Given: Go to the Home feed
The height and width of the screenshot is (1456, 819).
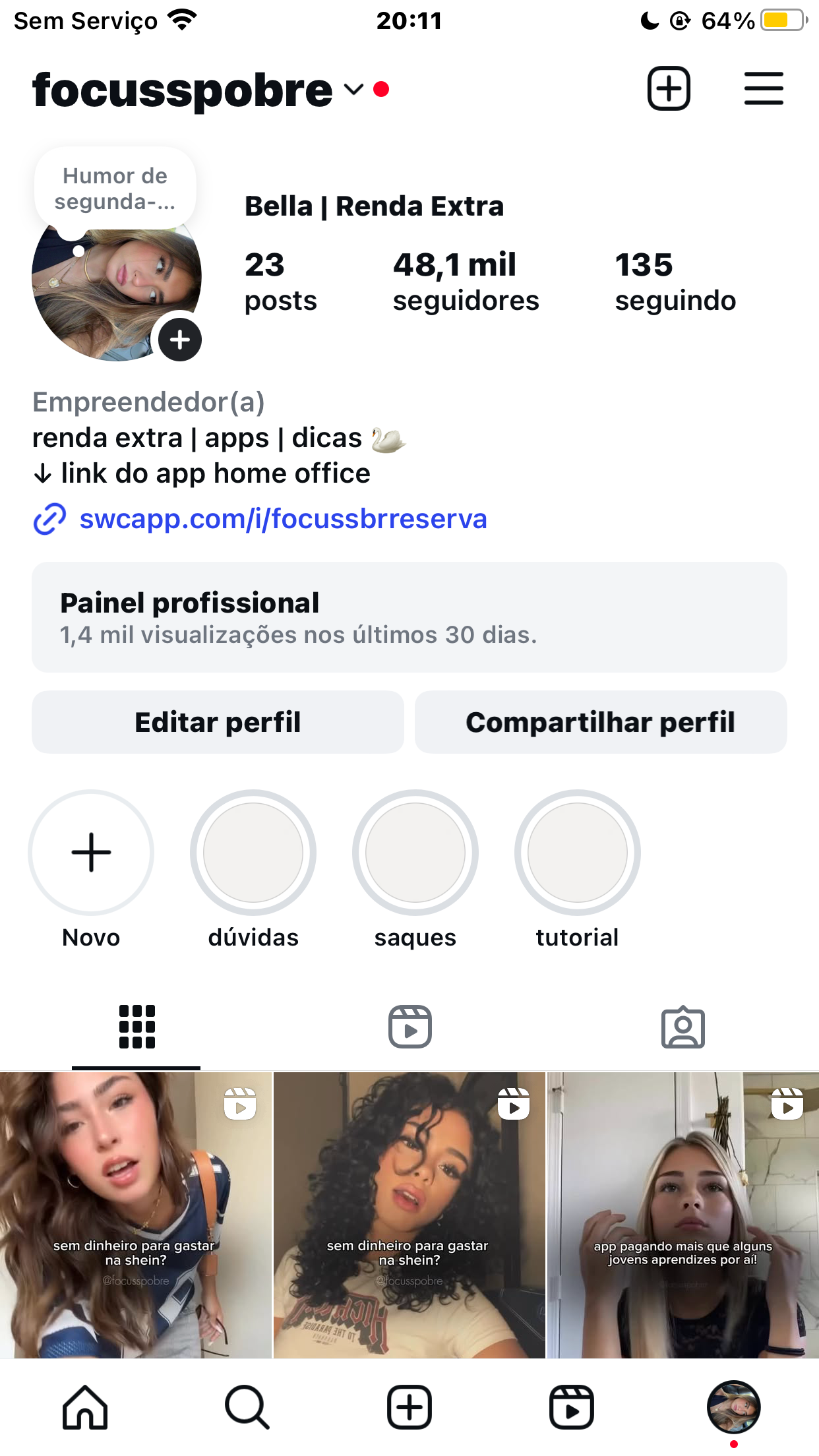Looking at the screenshot, I should pos(85,1407).
